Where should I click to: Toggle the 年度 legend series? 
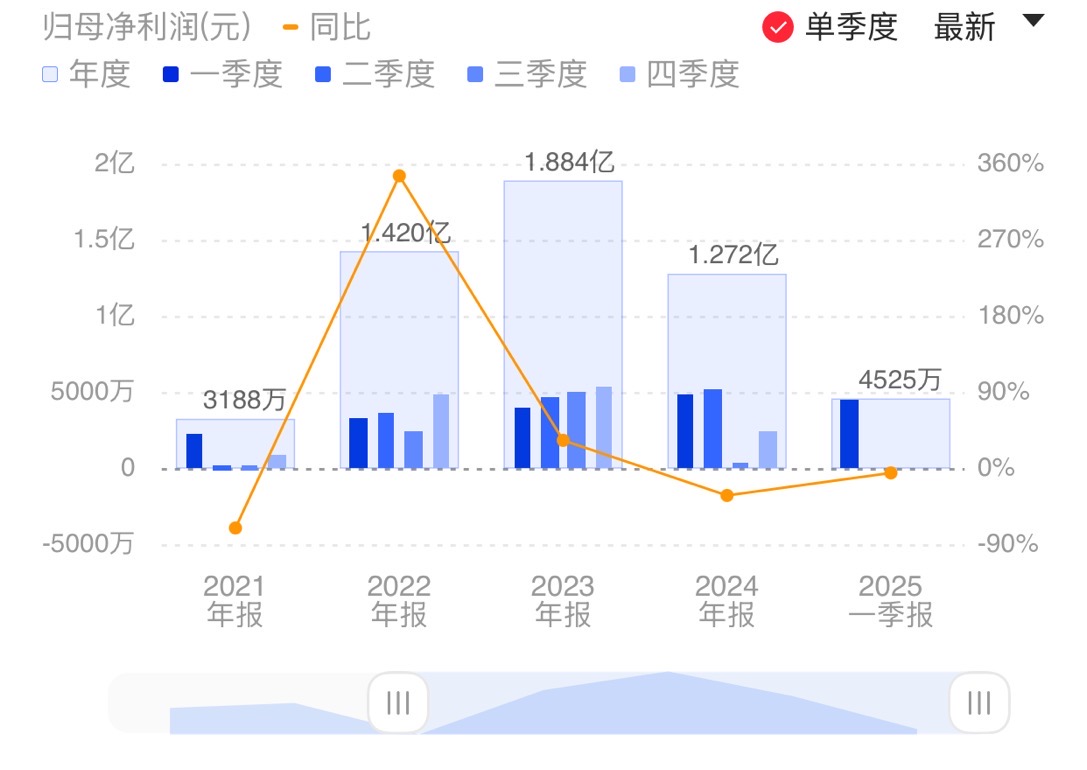tap(87, 75)
